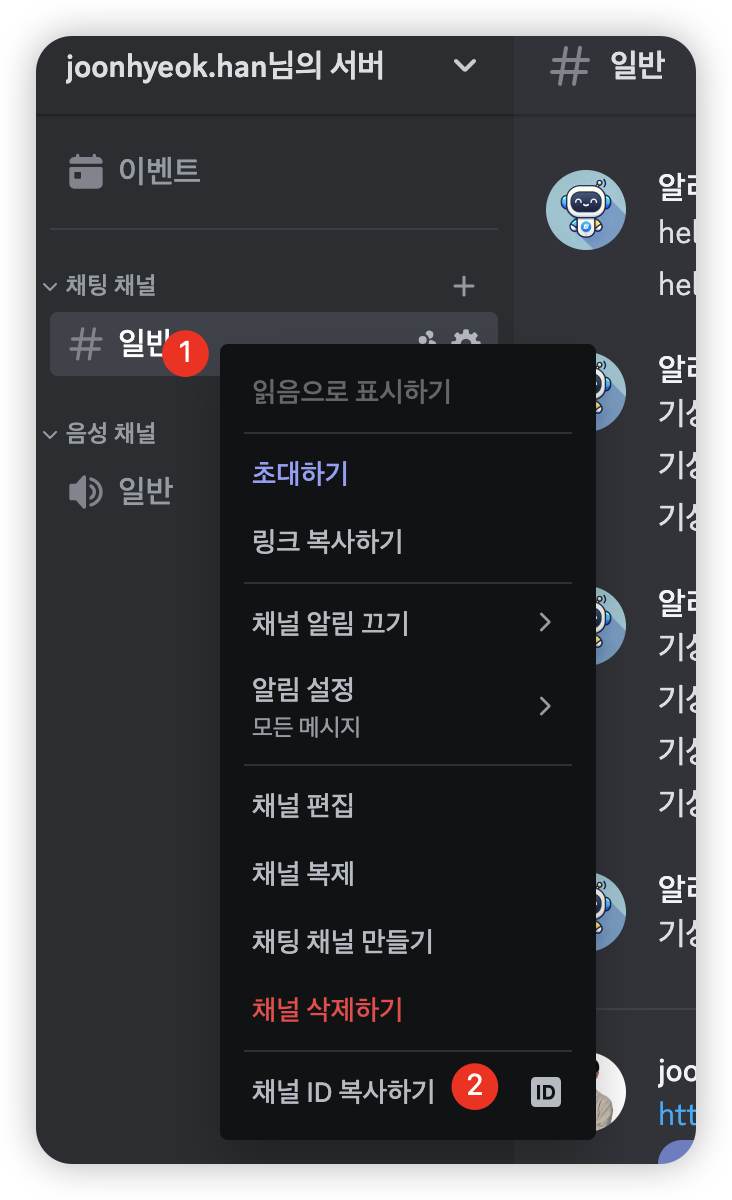Duplicate the channel with 채널 복제
732x1200 pixels.
(x=303, y=874)
